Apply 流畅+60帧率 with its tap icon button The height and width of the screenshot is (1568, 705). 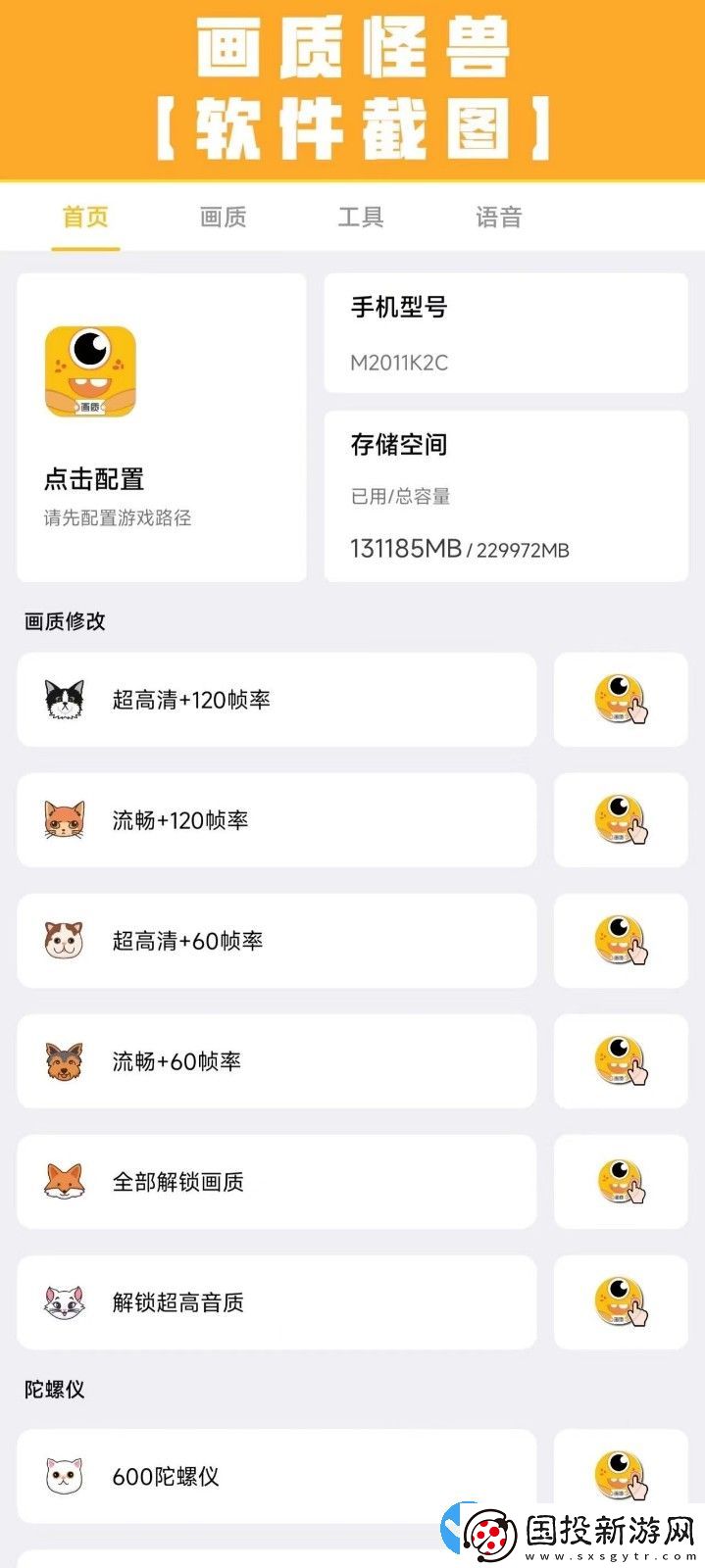point(621,1061)
